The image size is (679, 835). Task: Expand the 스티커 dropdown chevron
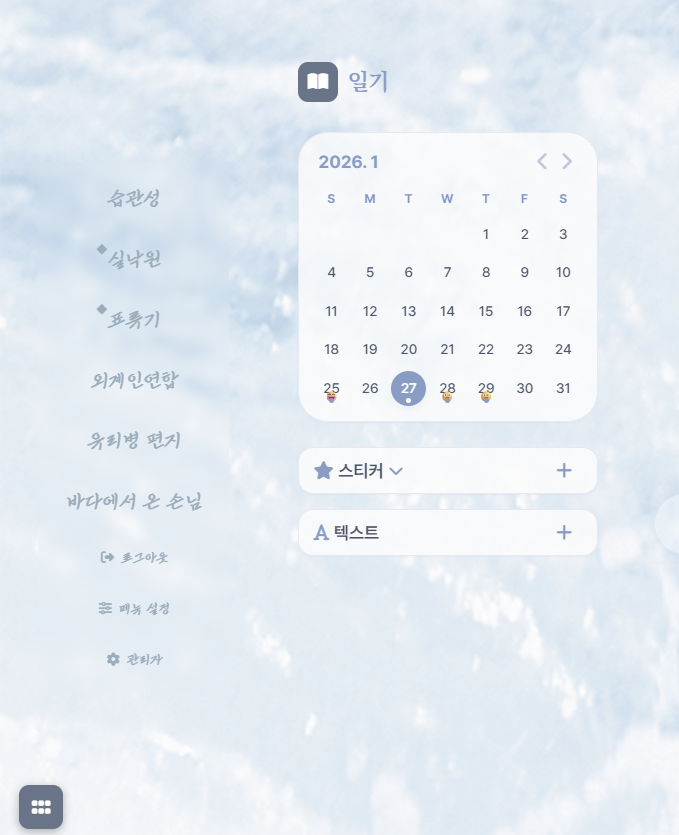click(396, 471)
